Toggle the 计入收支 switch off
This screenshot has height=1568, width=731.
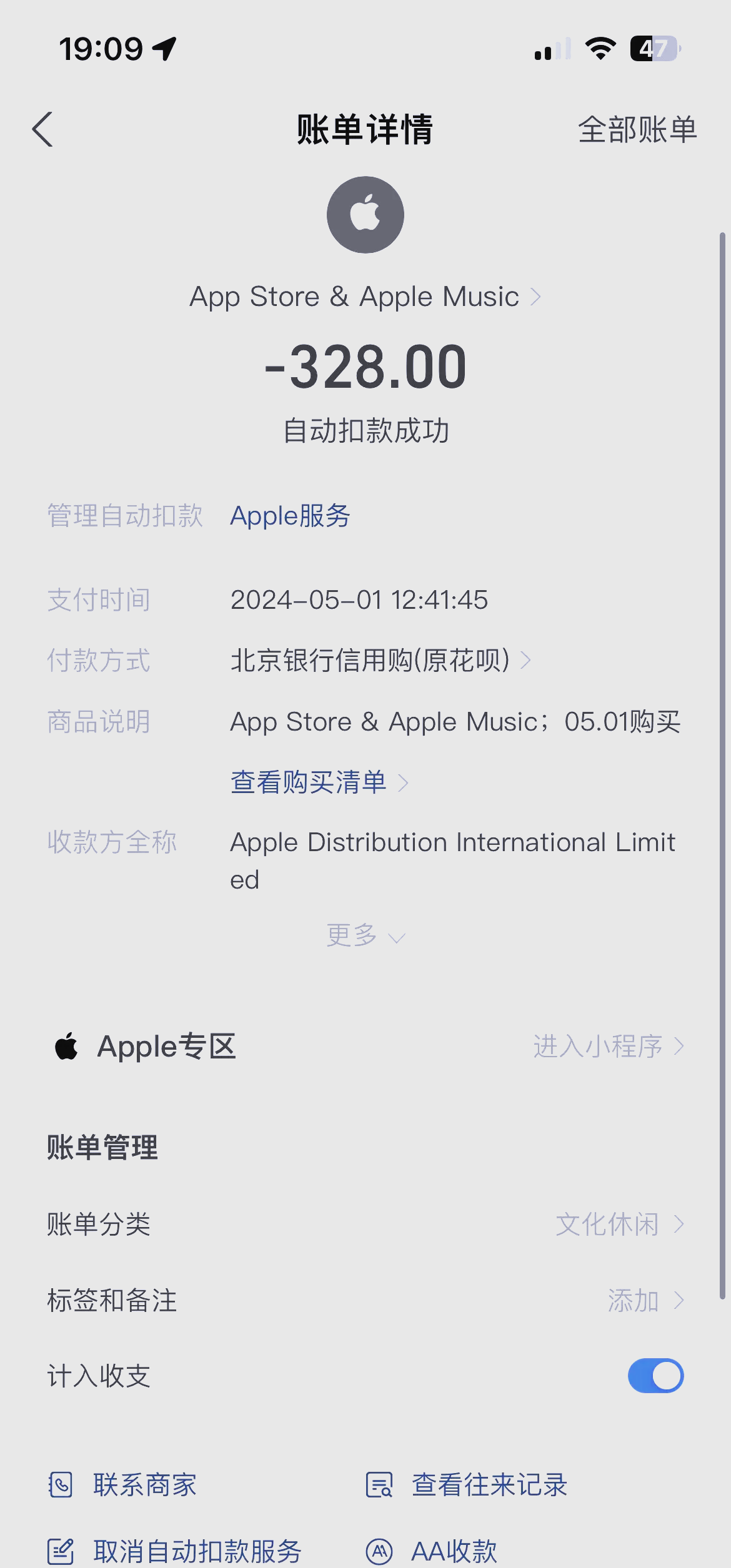click(655, 1376)
